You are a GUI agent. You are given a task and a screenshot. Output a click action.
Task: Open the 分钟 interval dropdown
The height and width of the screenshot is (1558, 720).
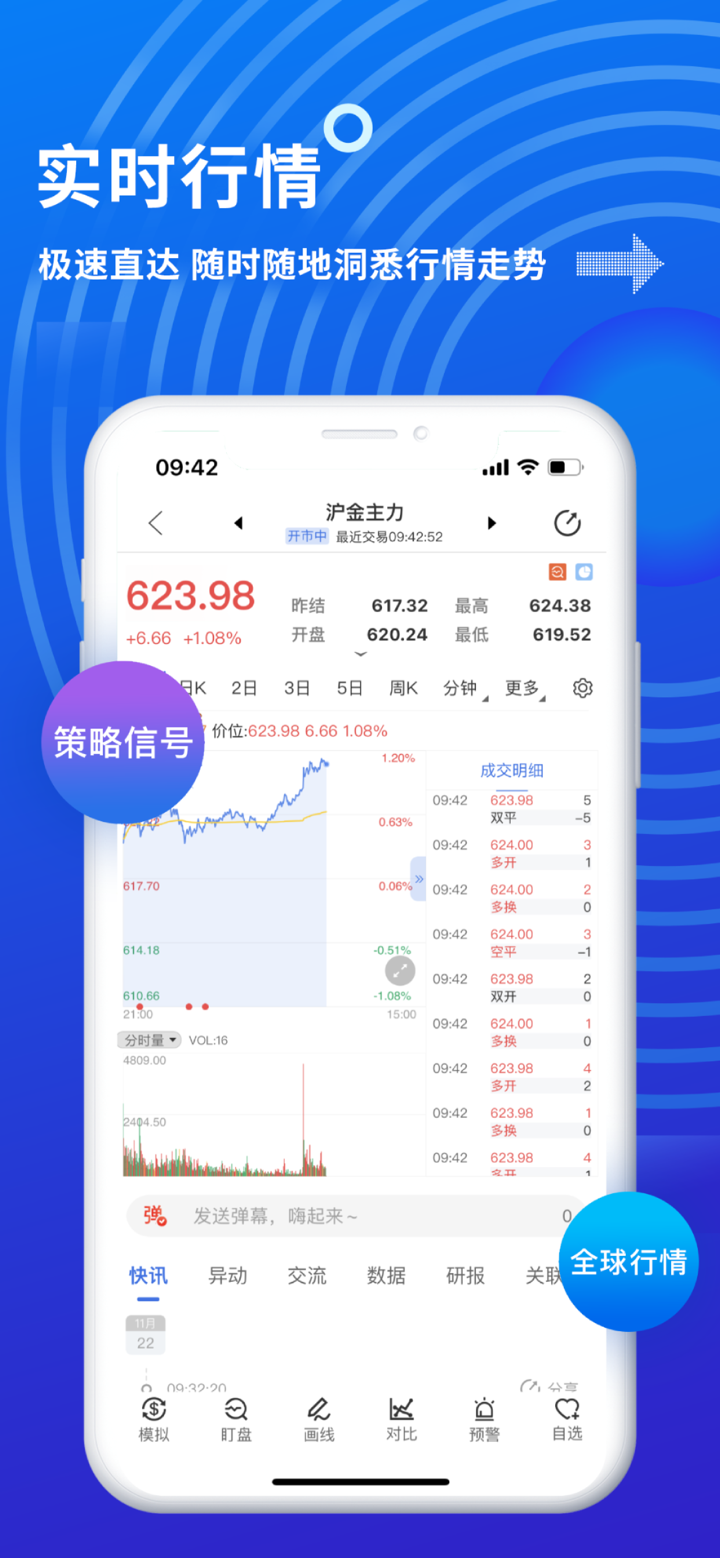(x=461, y=688)
